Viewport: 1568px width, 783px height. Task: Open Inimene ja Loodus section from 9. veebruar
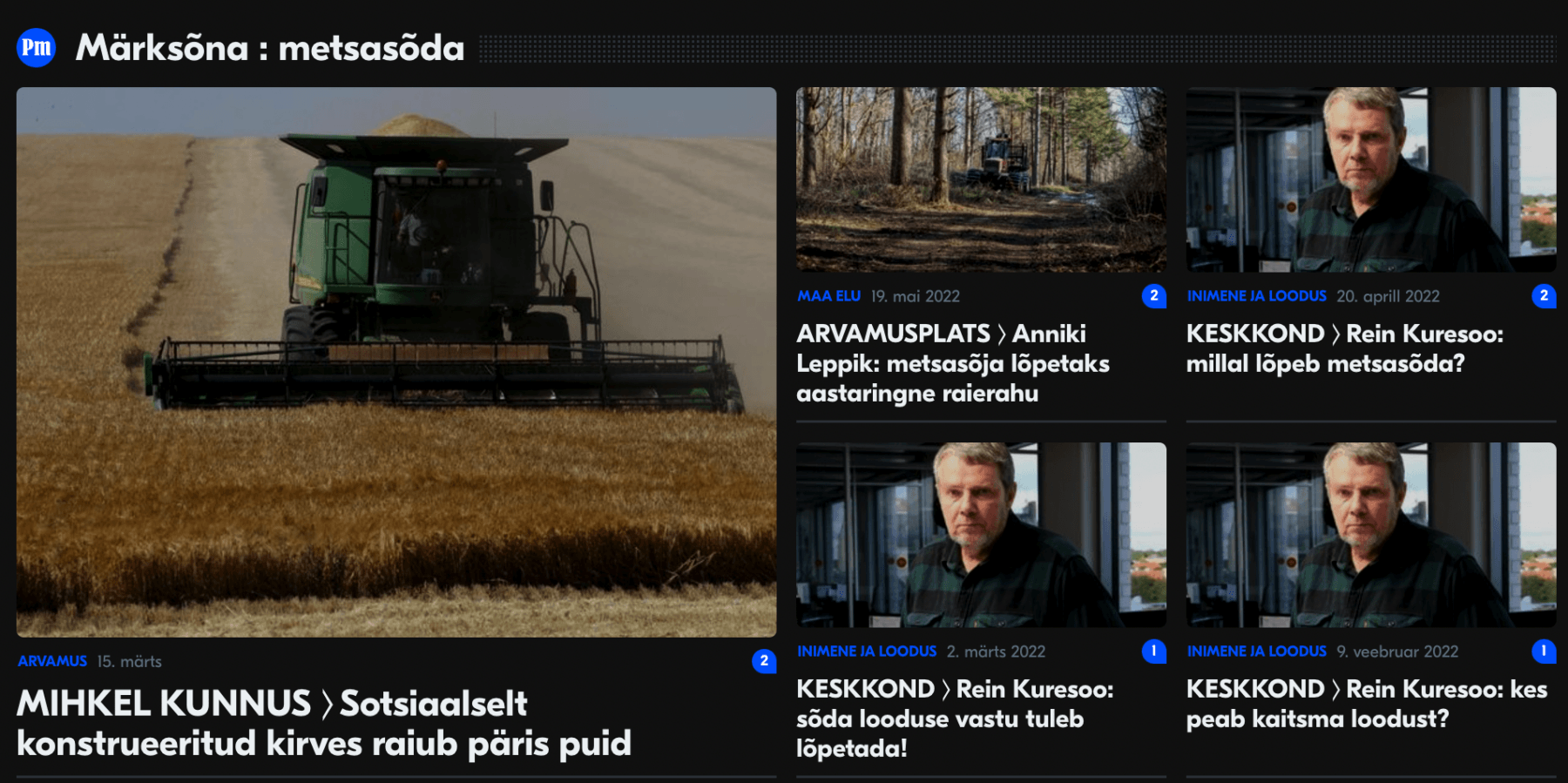1256,651
